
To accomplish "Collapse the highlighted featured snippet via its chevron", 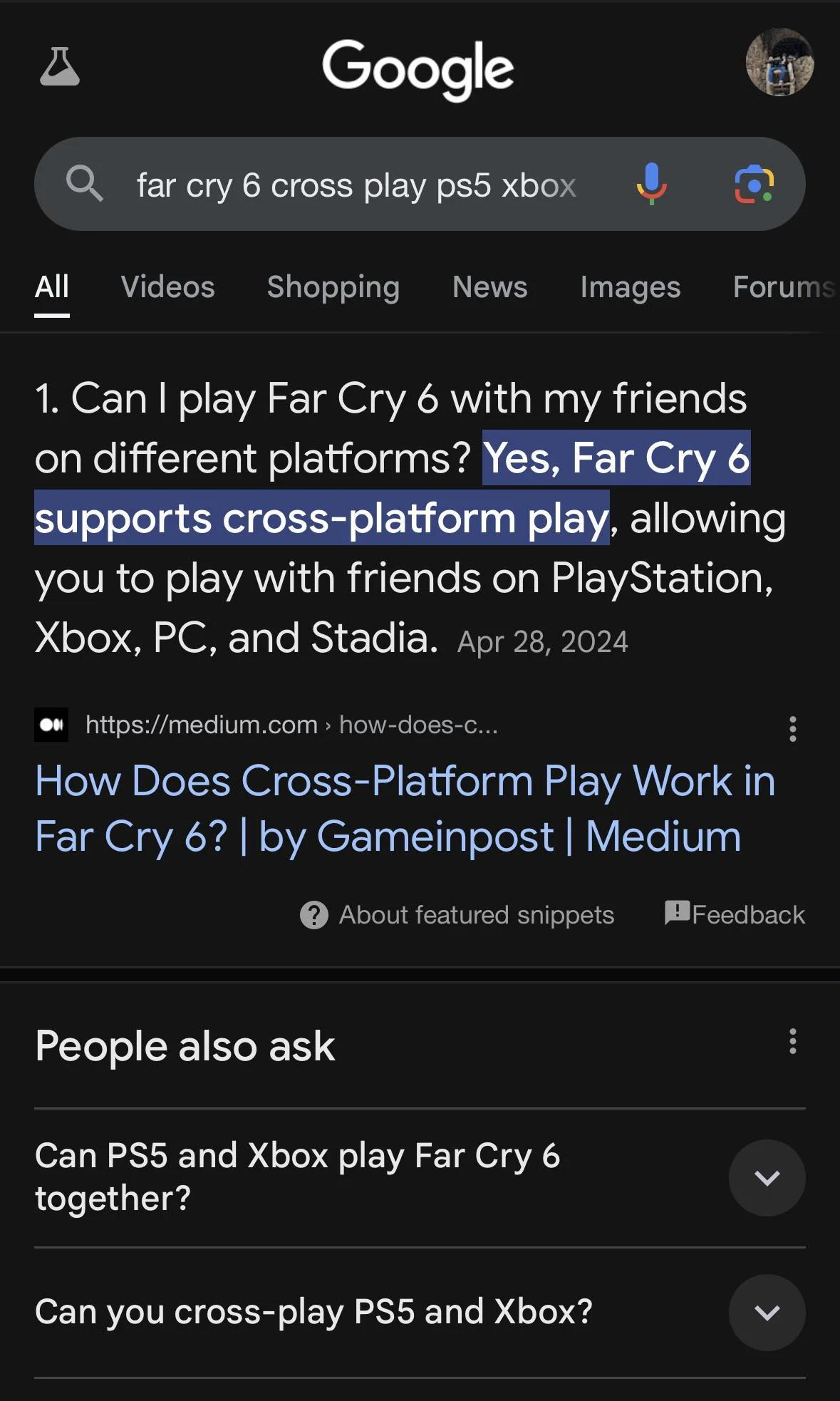I will click(766, 1178).
